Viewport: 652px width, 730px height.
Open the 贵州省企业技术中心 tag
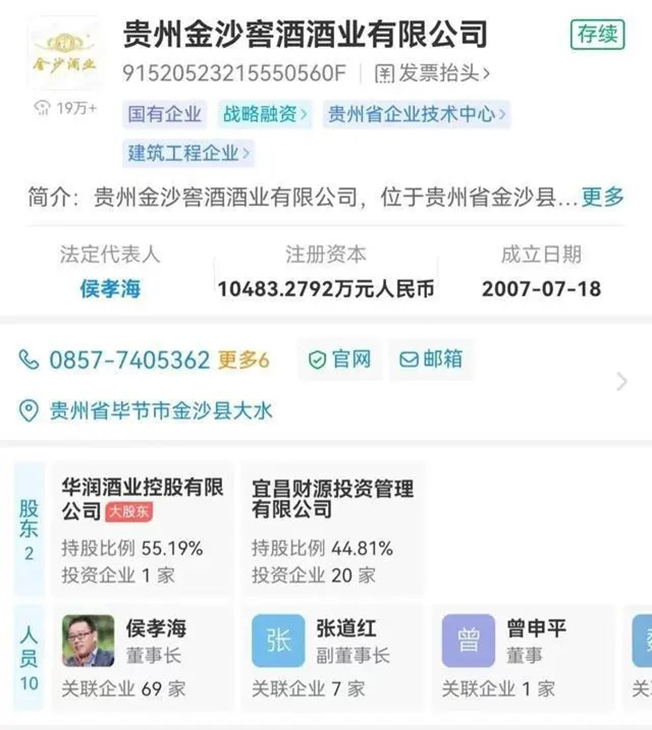tap(417, 114)
